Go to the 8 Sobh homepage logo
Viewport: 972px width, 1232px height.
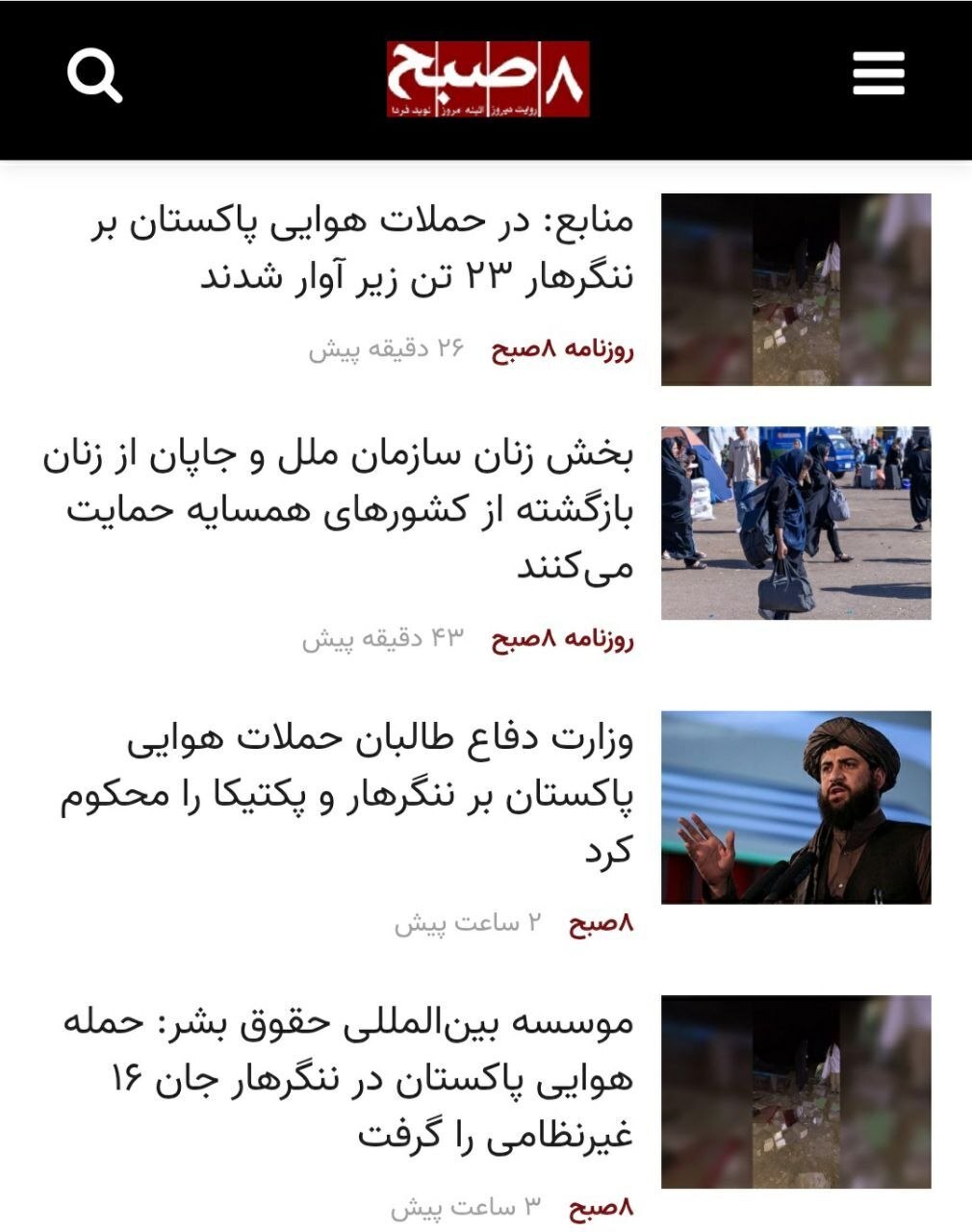pos(488,79)
